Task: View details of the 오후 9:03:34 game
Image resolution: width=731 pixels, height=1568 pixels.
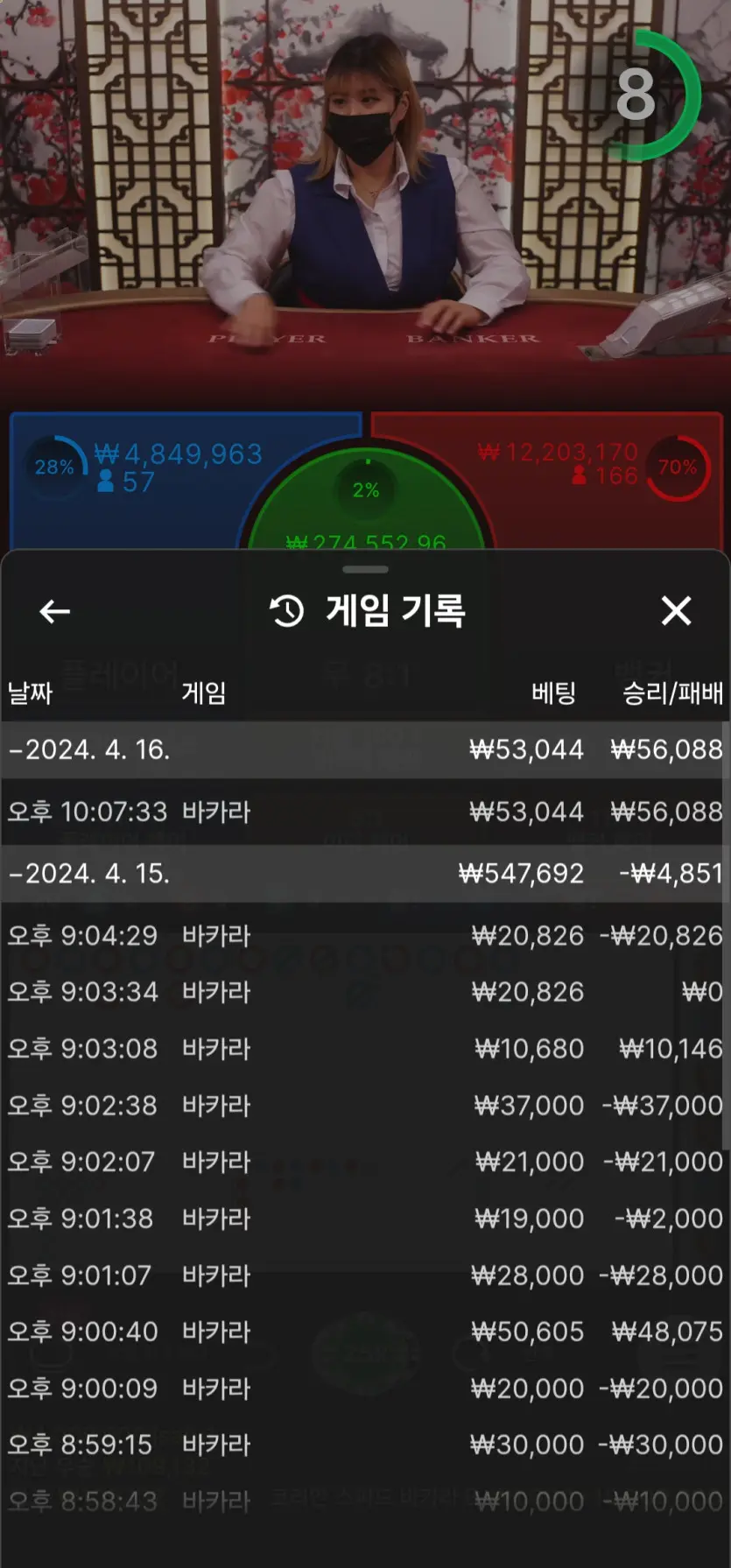Action: (365, 992)
